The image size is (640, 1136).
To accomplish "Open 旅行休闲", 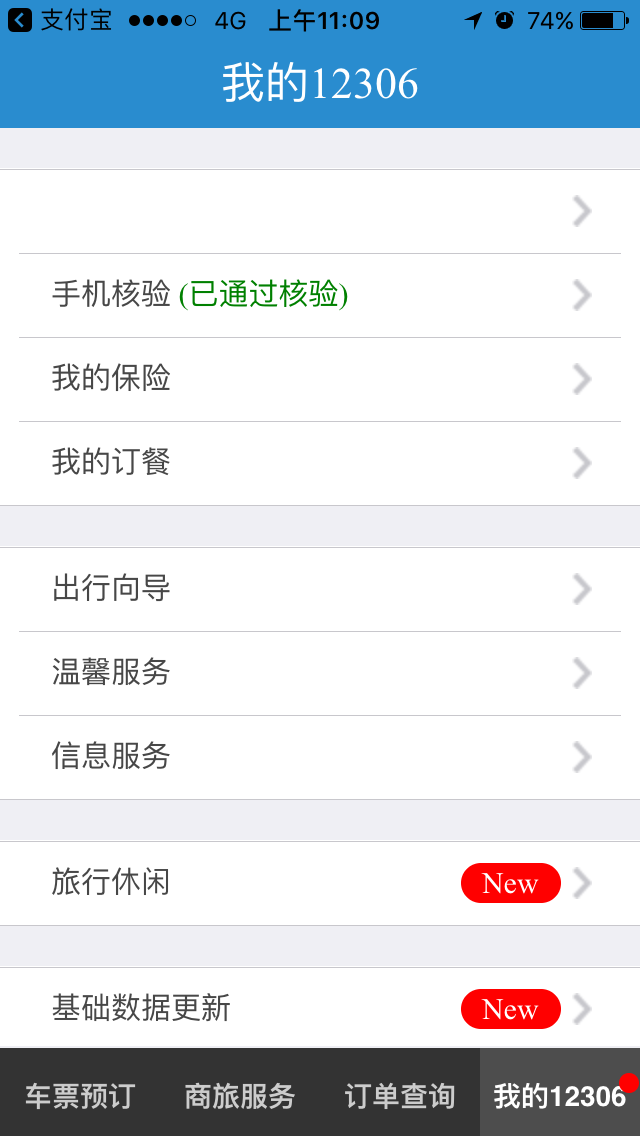I will pos(320,883).
